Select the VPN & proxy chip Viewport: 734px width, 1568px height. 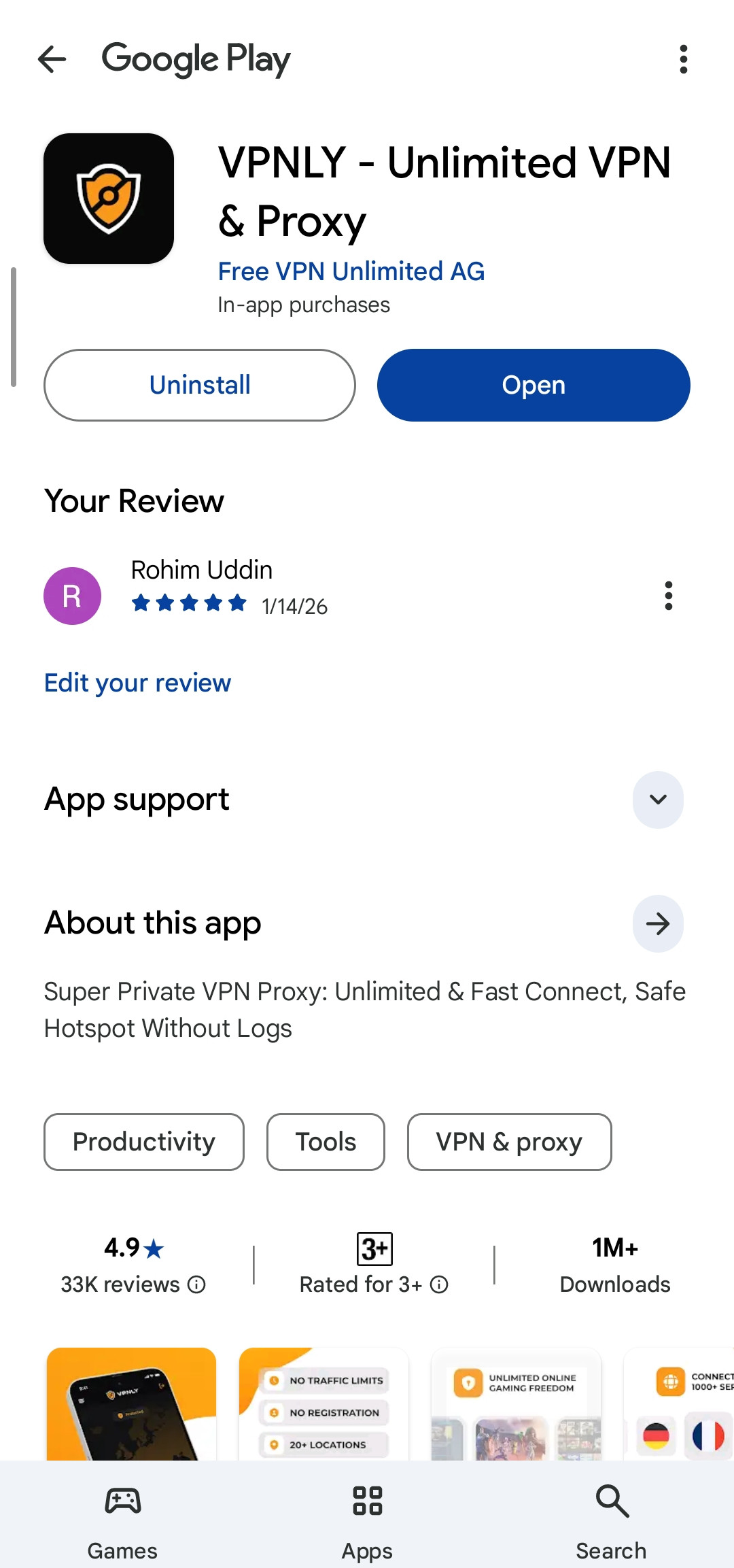tap(509, 1142)
